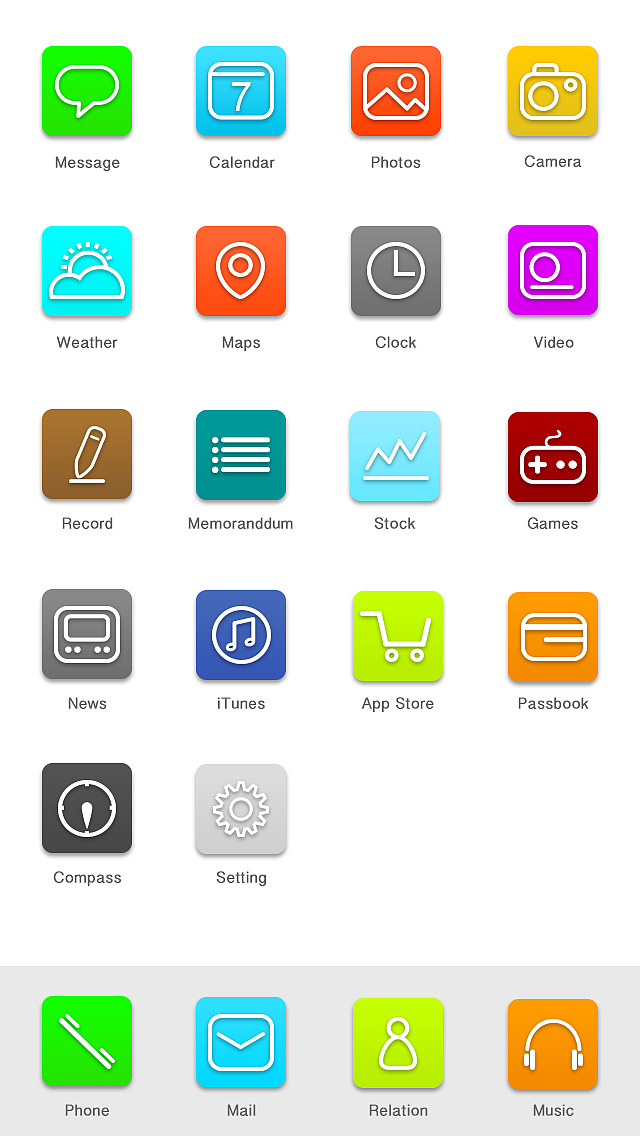Open Memoranddum notes app

click(241, 455)
